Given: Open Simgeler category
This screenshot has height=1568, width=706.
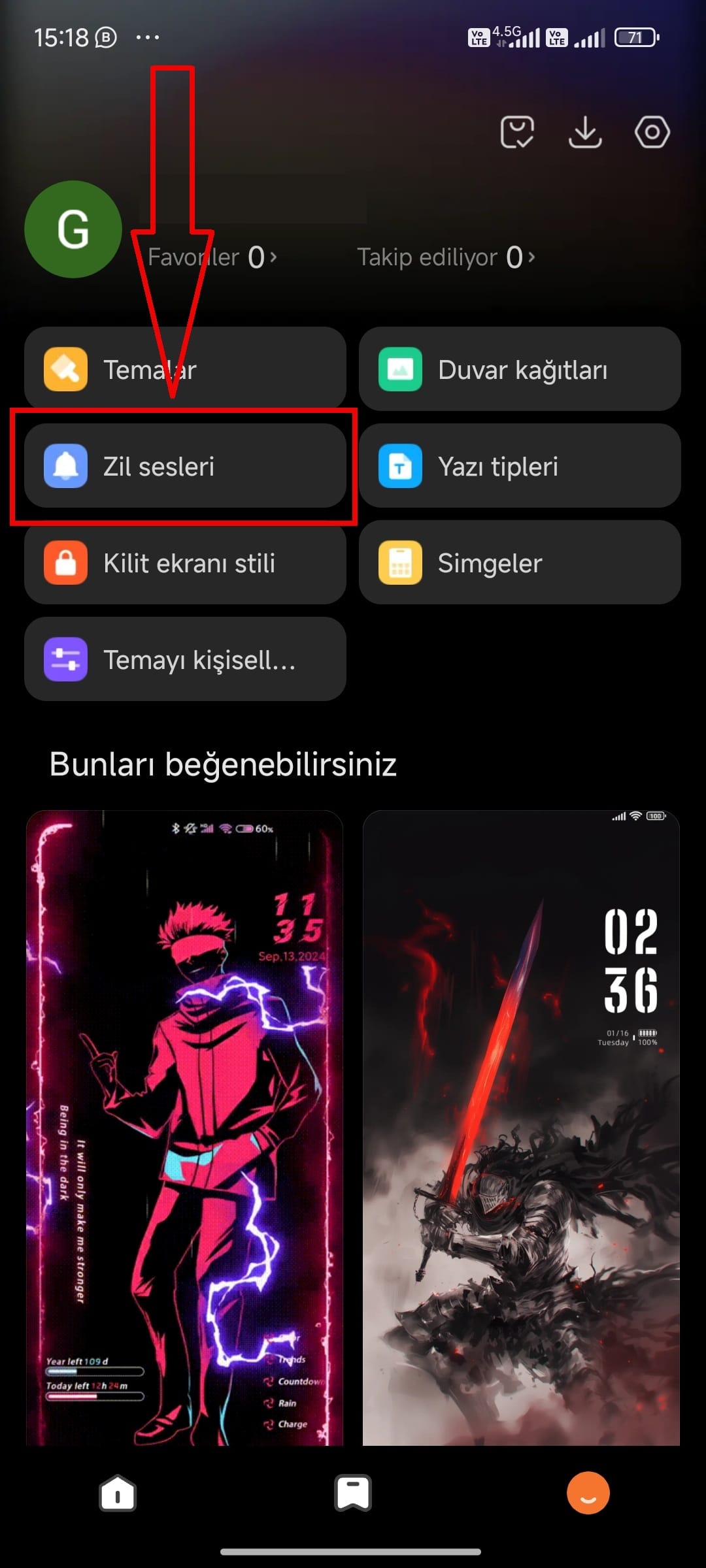Looking at the screenshot, I should click(520, 563).
